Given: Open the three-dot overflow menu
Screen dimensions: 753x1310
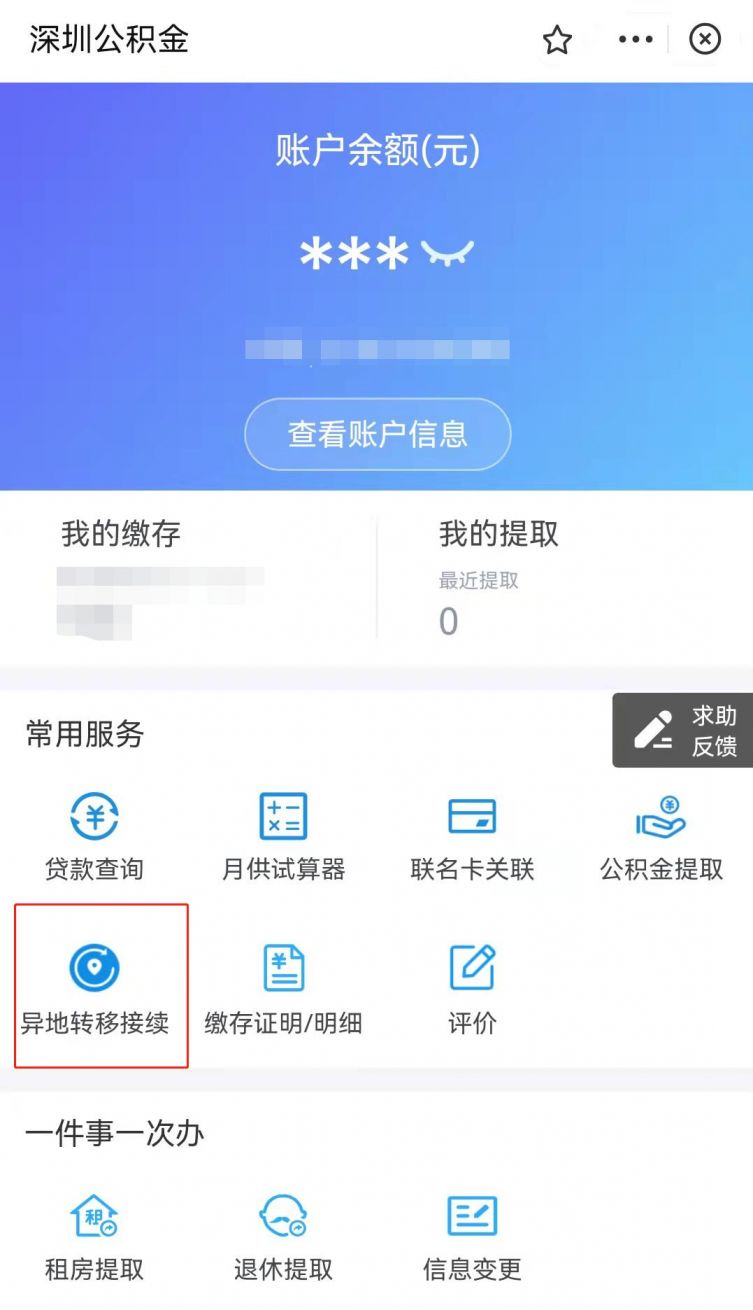Looking at the screenshot, I should coord(635,40).
